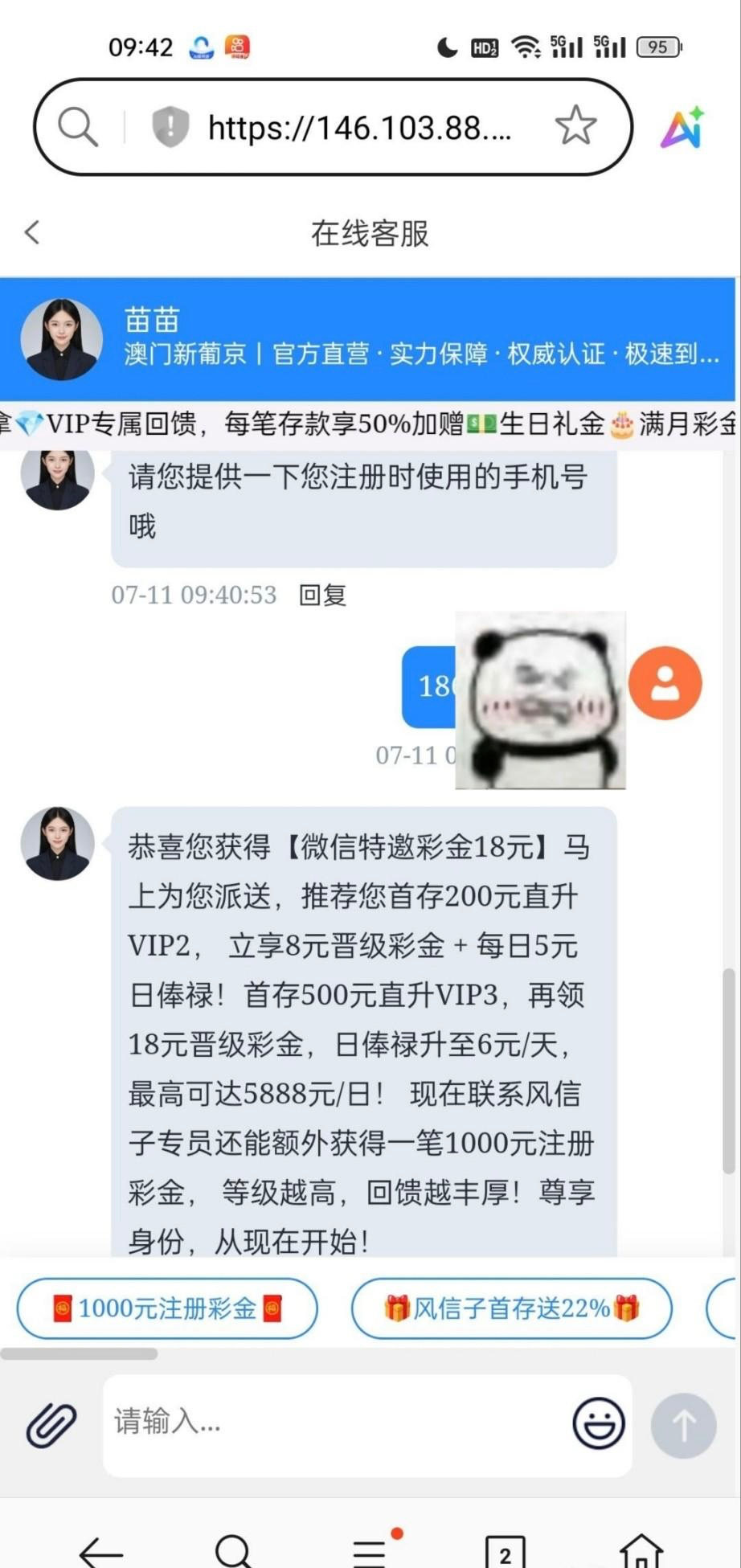Select the 风信子首存送22% quick reply chip
This screenshot has height=1568, width=741.
coord(511,1308)
